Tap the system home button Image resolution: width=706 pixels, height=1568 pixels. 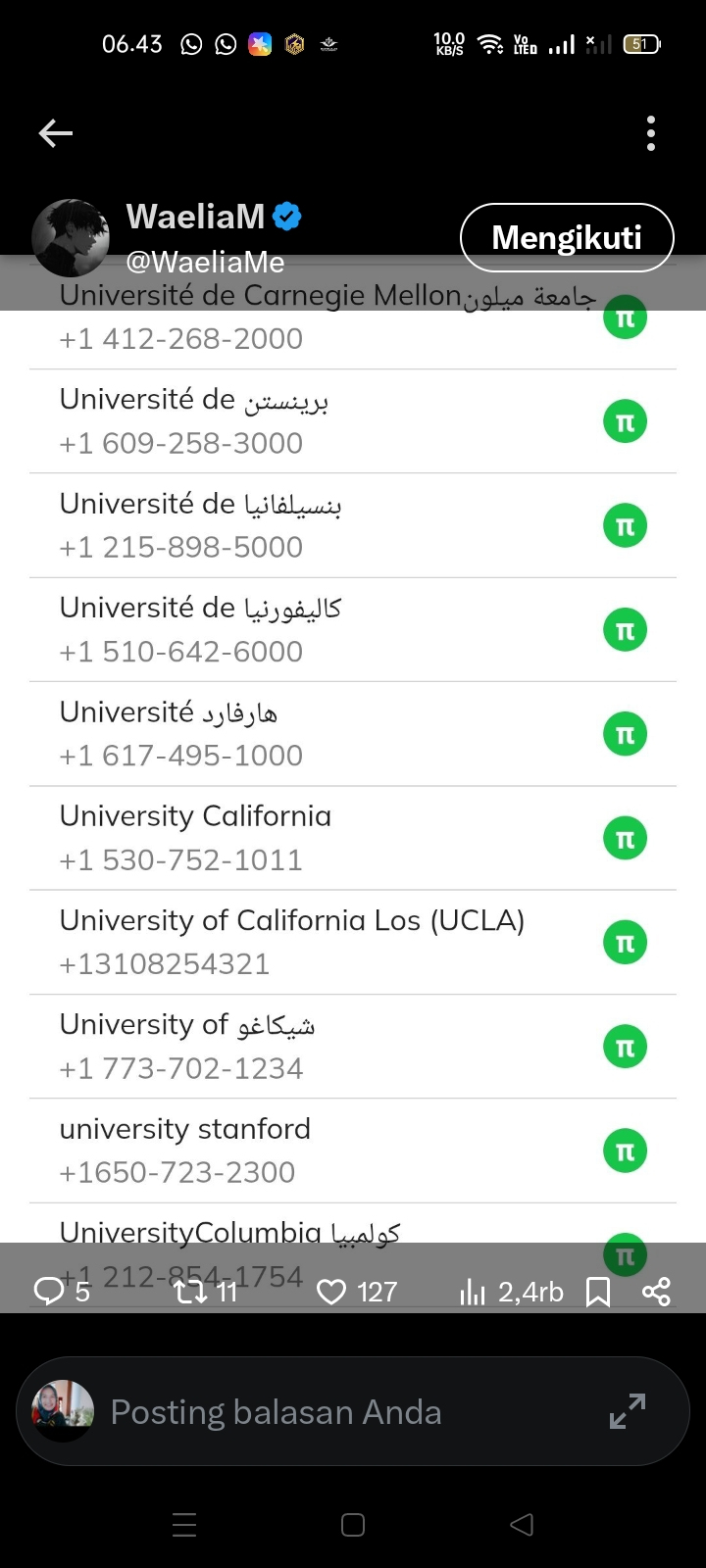coord(353,1525)
